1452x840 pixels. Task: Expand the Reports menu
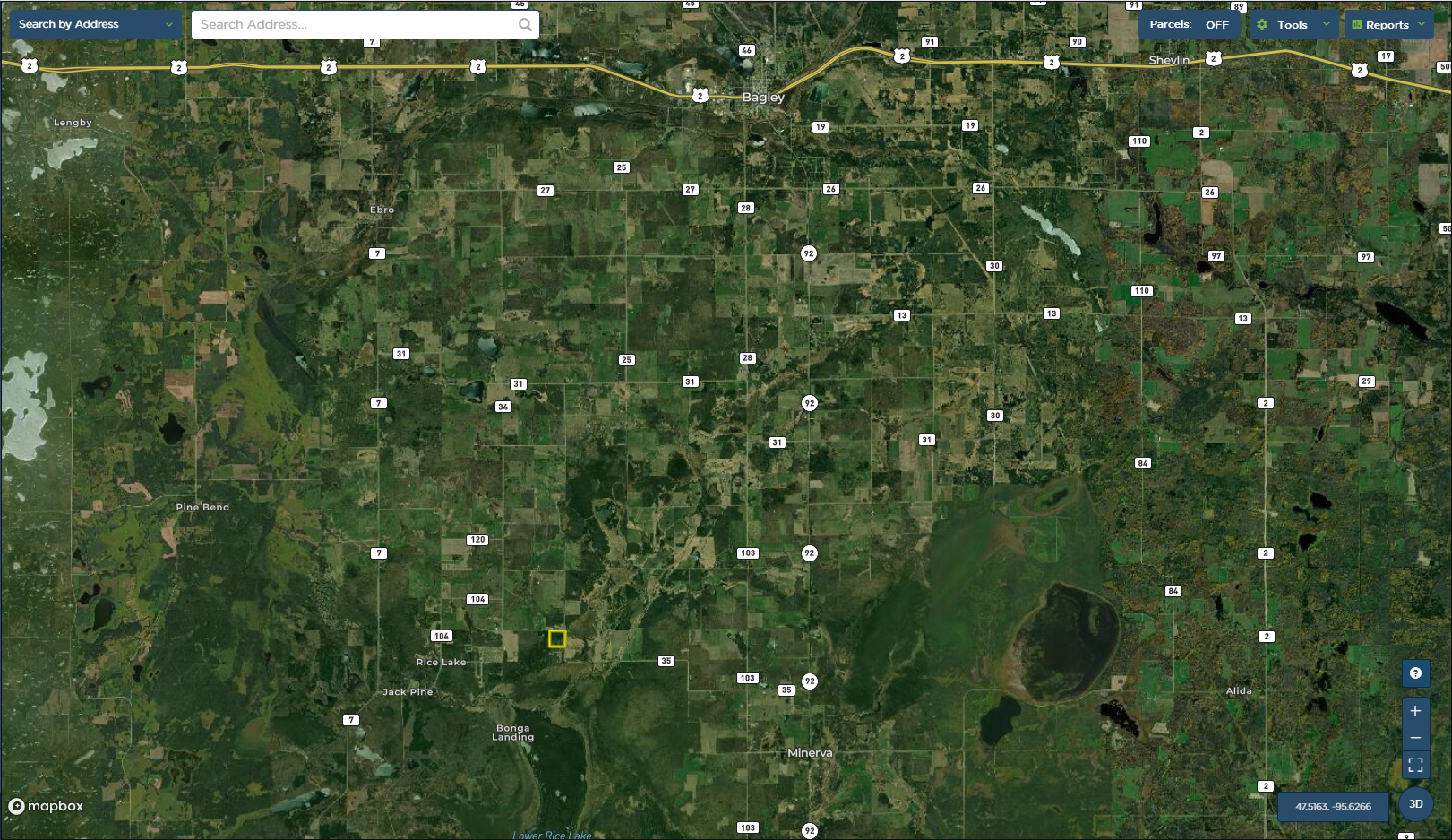[1388, 24]
